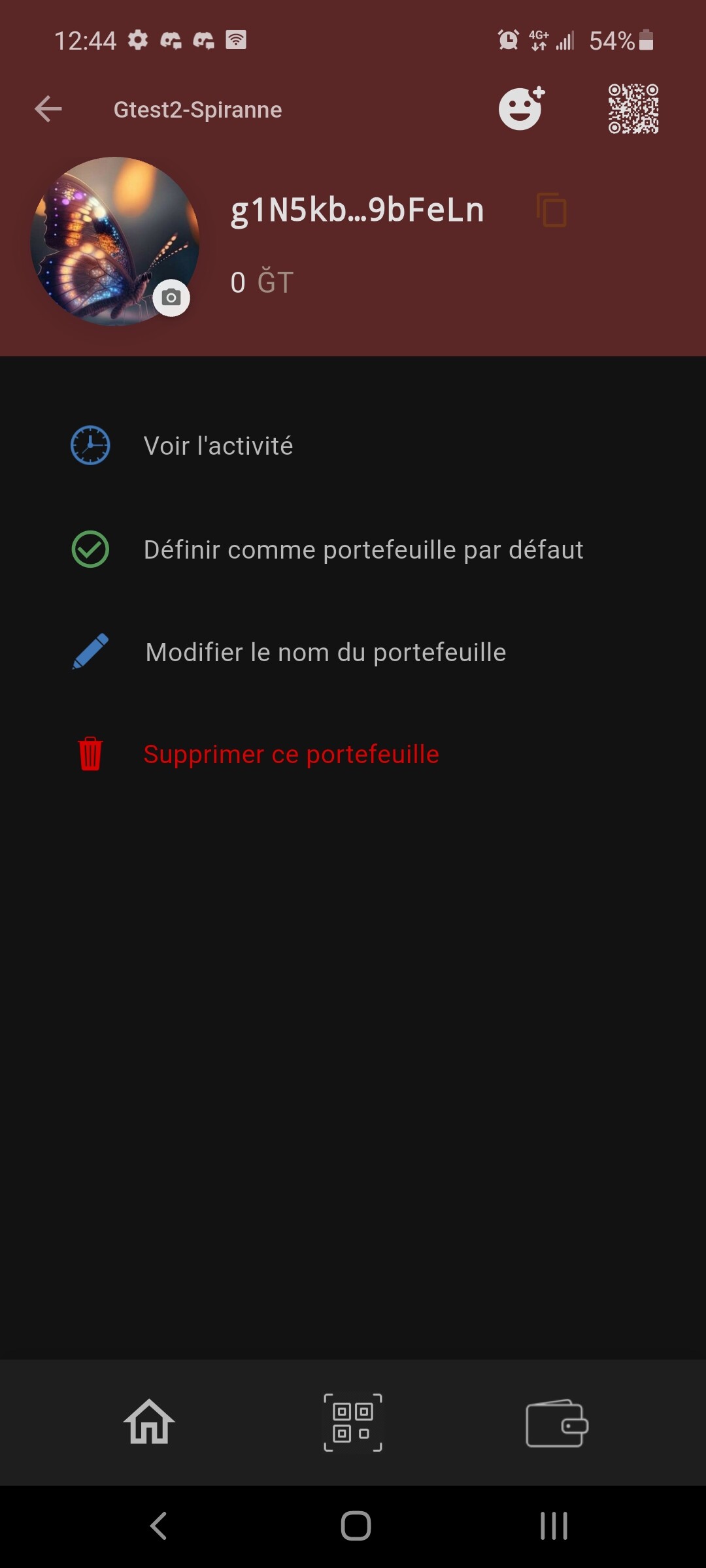
Task: Tap the smiley face with plus icon
Action: point(521,108)
